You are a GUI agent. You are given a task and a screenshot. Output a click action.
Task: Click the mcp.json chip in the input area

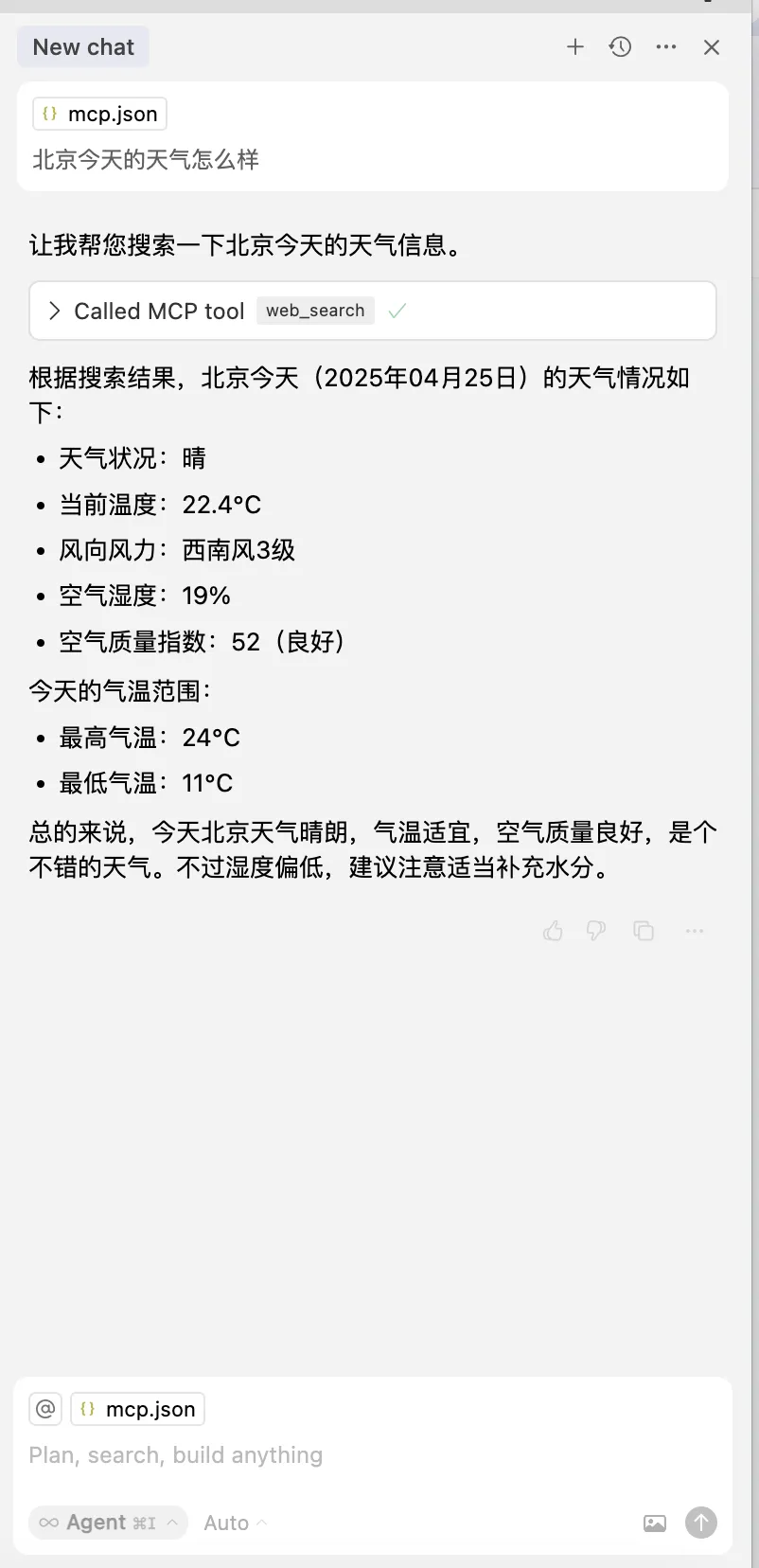point(136,1409)
